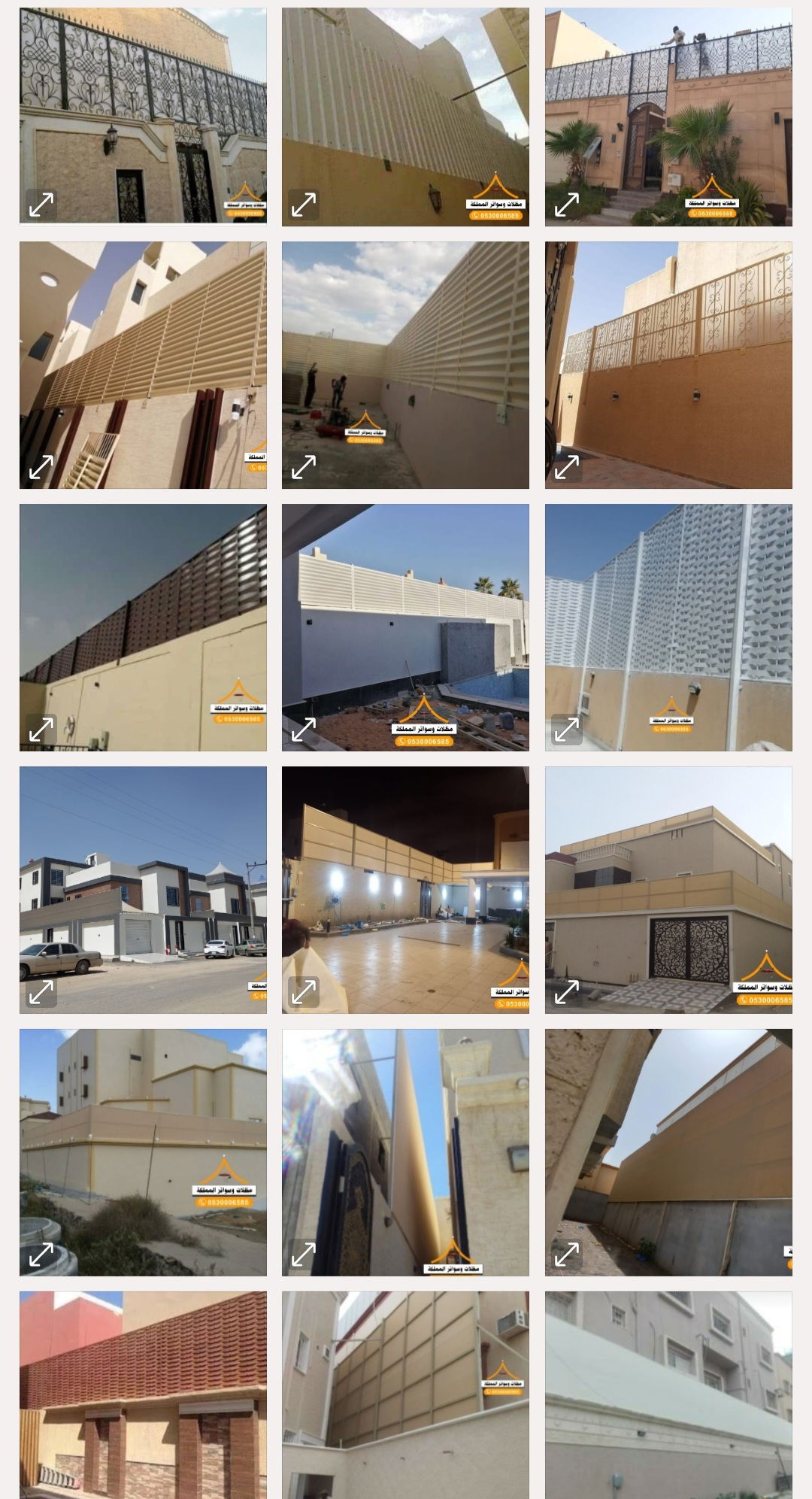The width and height of the screenshot is (812, 1499).
Task: Open the grey apartment building with white canopy
Action: (668, 1394)
